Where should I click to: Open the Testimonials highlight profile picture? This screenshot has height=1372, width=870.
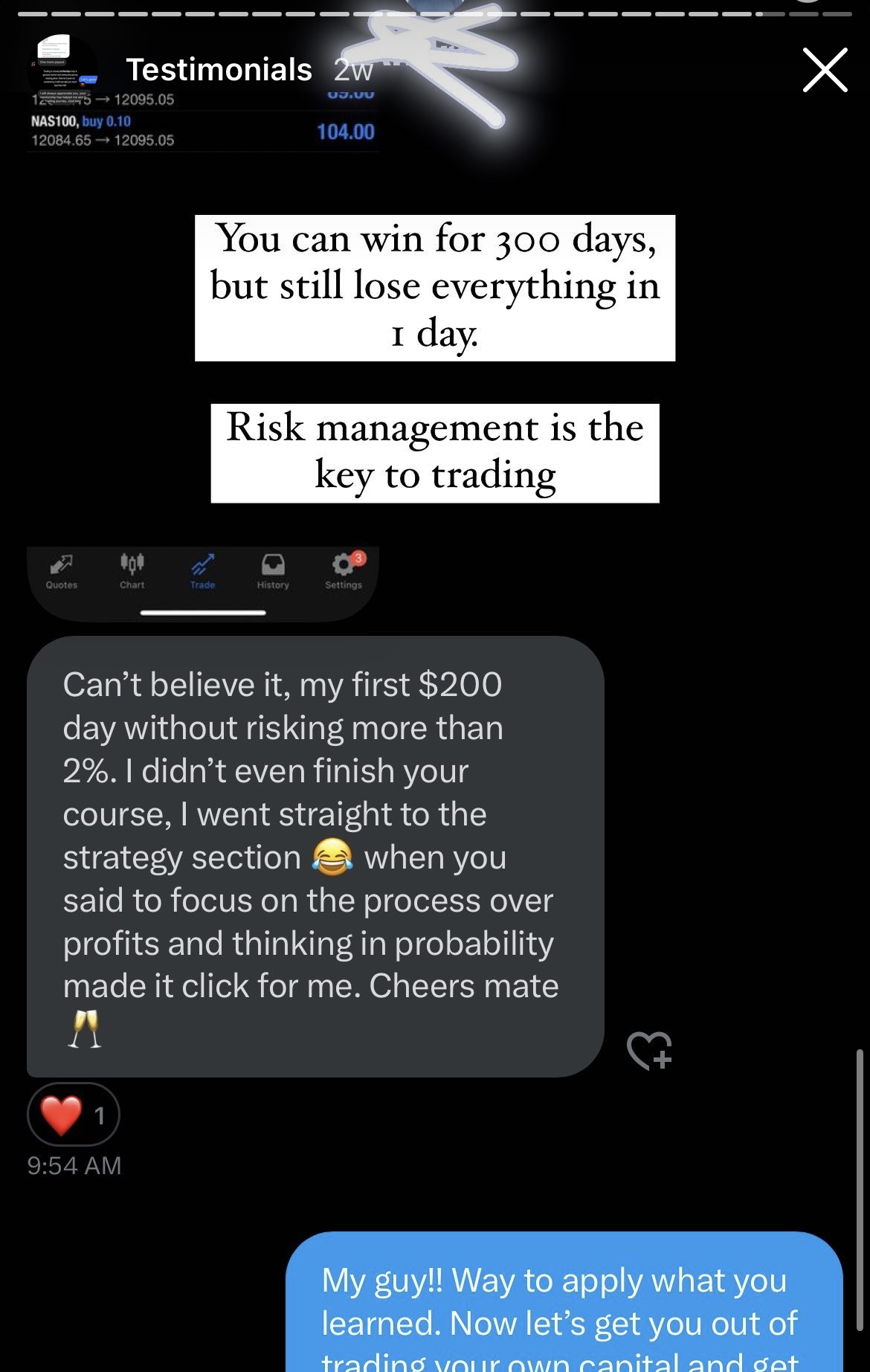tap(62, 71)
